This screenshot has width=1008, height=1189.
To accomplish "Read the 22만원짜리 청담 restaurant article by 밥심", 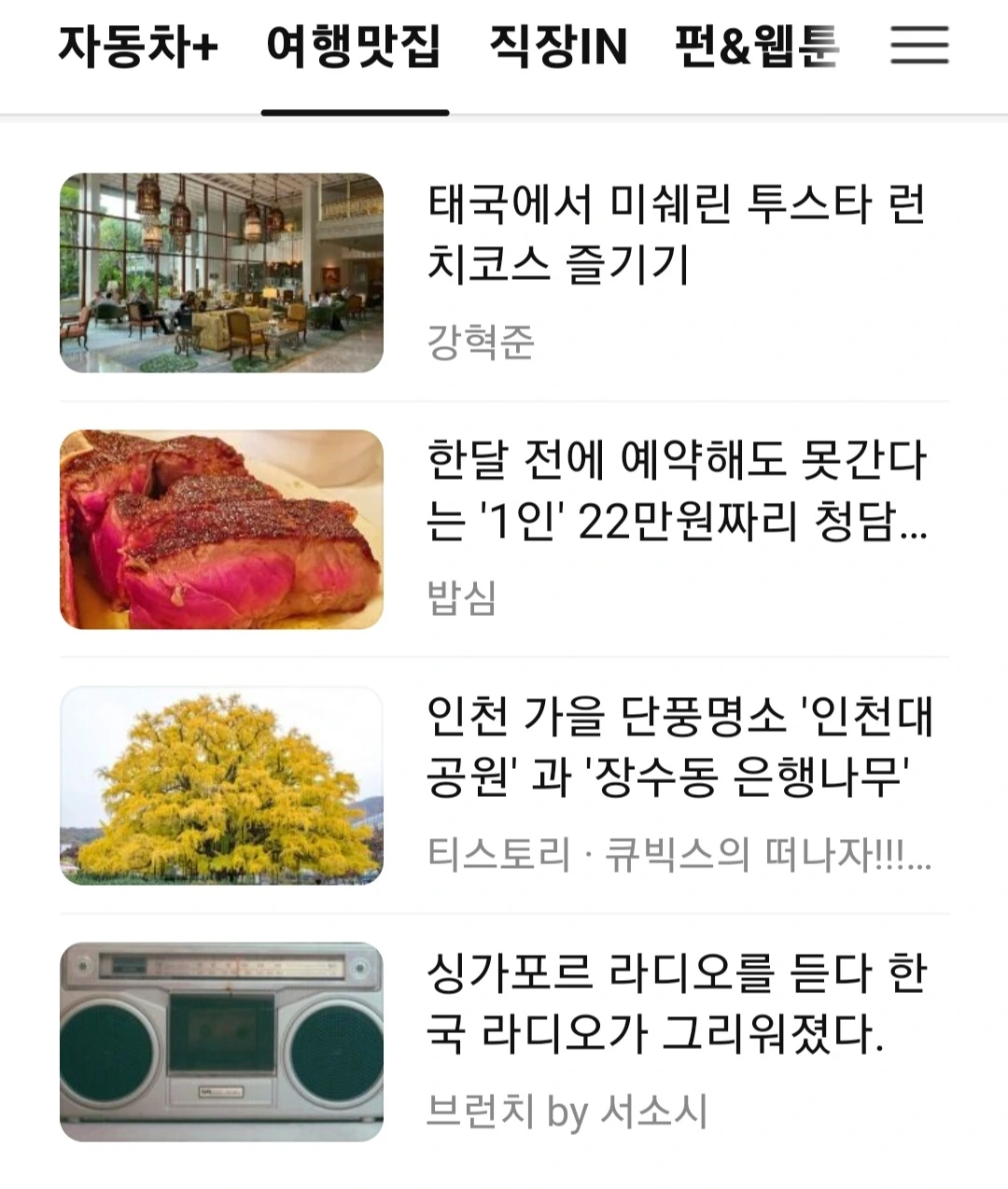I will [x=504, y=529].
